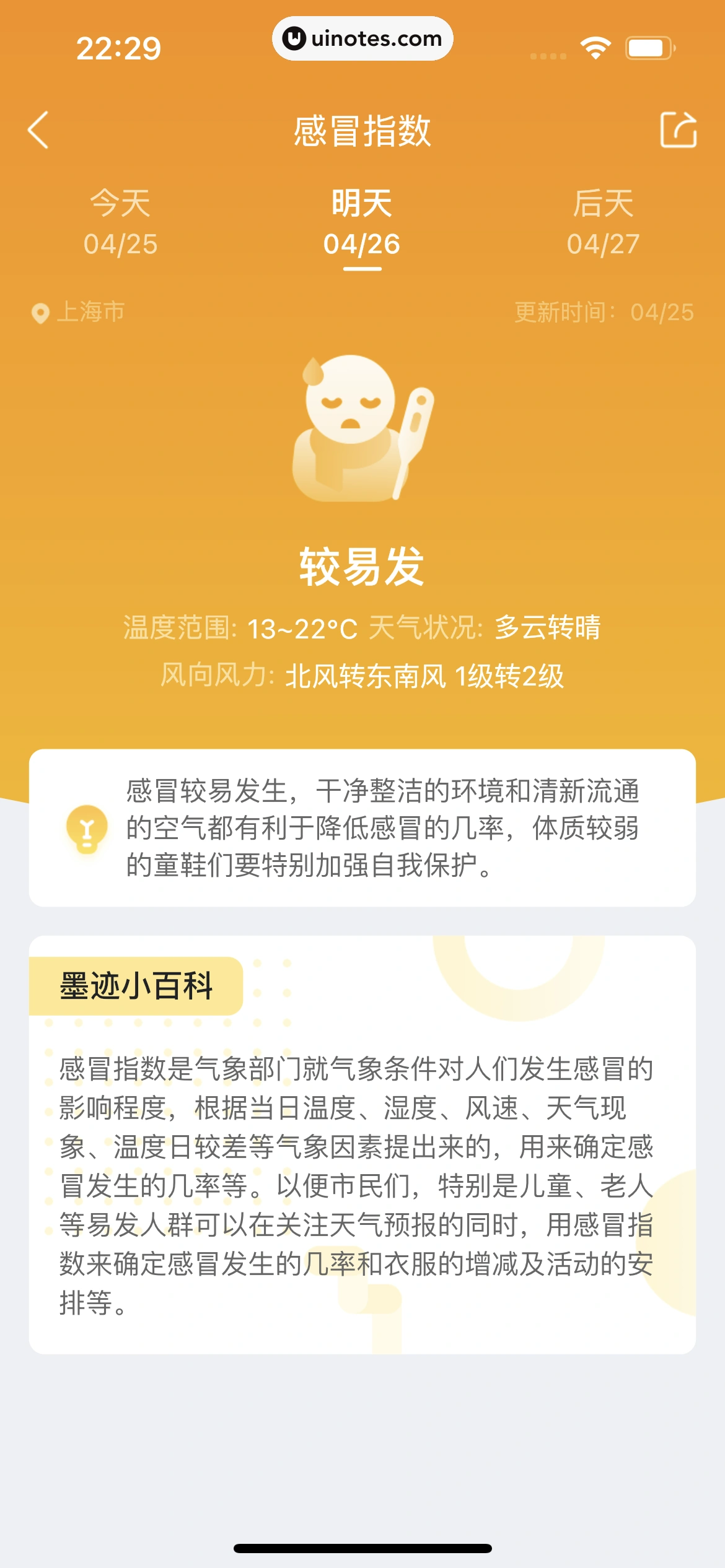
Task: Select the 明天 tab again
Action: click(362, 223)
